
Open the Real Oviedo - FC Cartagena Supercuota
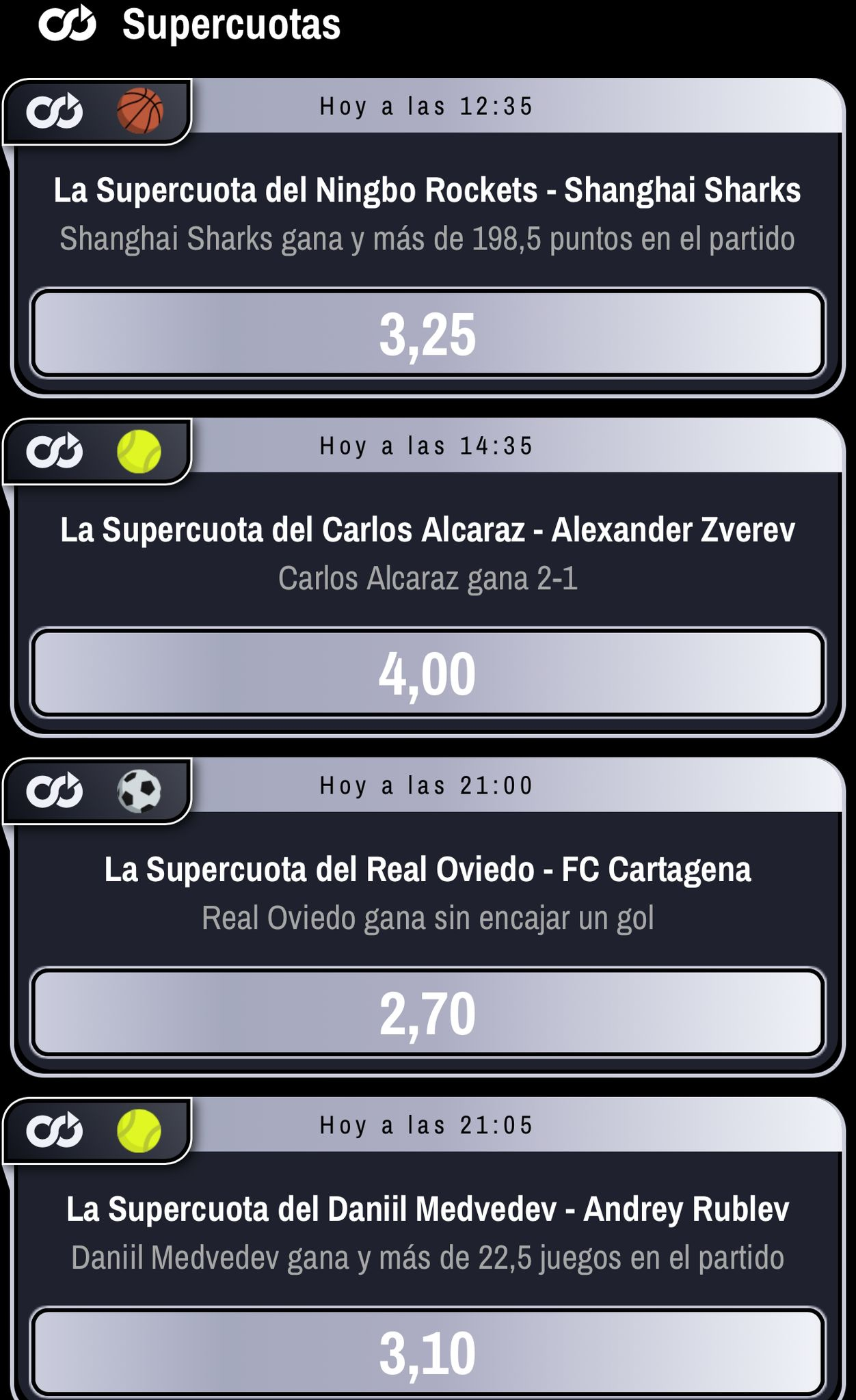(x=427, y=870)
